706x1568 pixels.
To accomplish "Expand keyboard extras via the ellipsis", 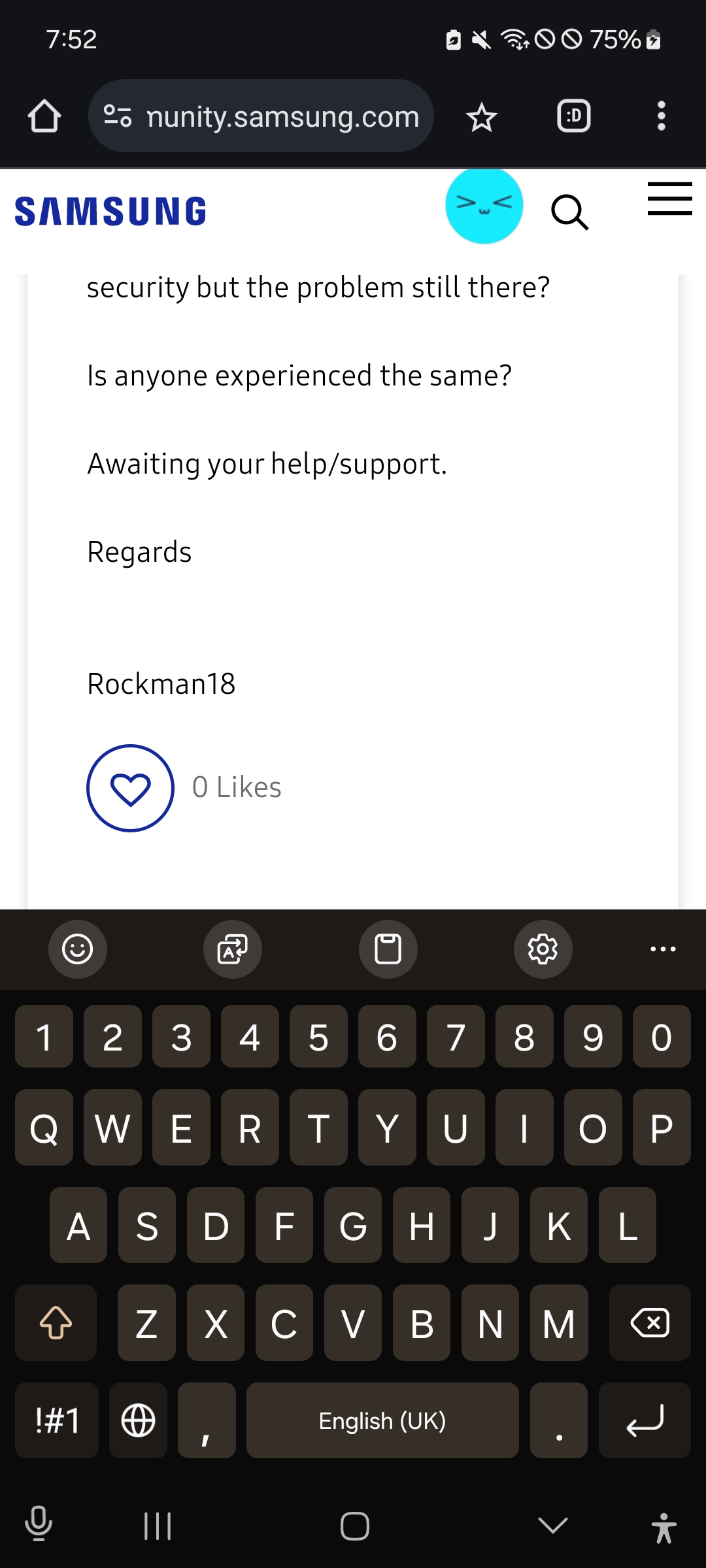I will (663, 949).
